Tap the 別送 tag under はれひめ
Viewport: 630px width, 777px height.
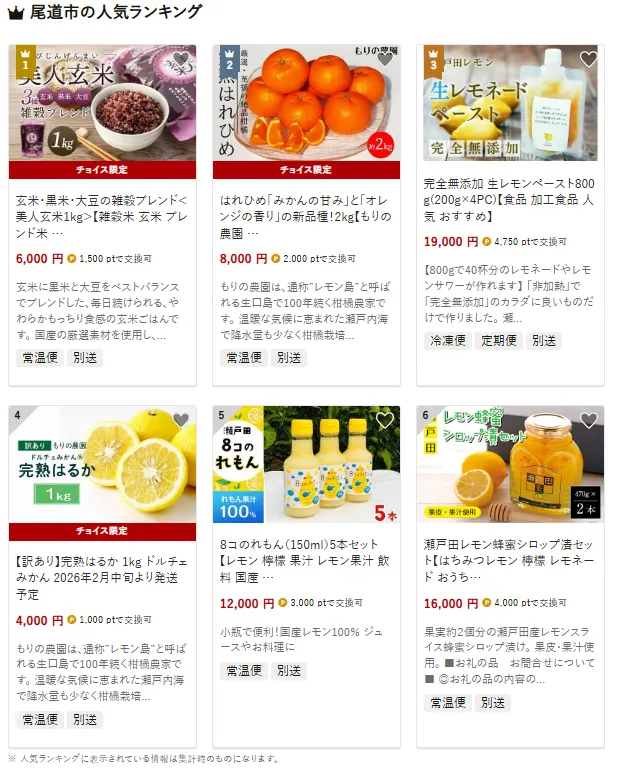click(290, 357)
